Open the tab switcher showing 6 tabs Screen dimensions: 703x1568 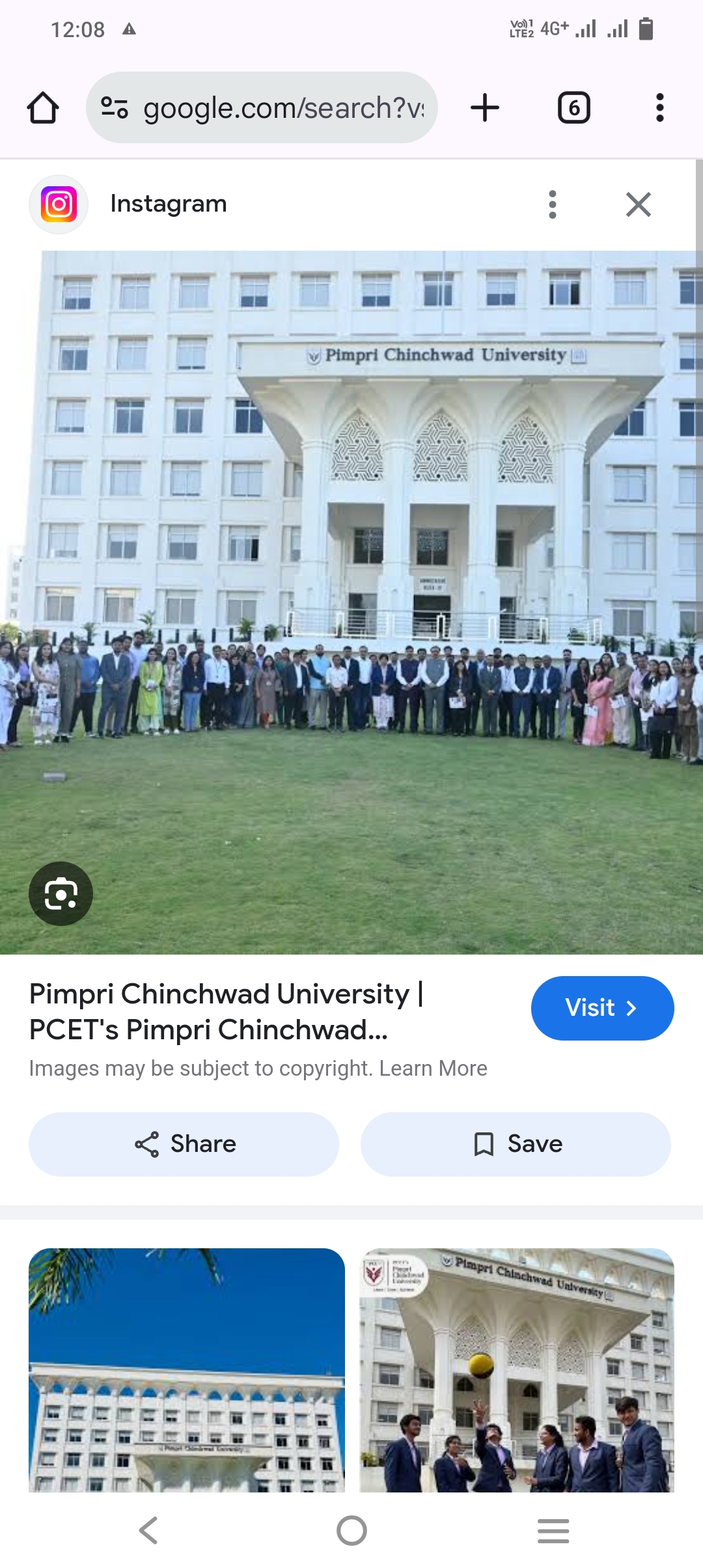click(573, 108)
